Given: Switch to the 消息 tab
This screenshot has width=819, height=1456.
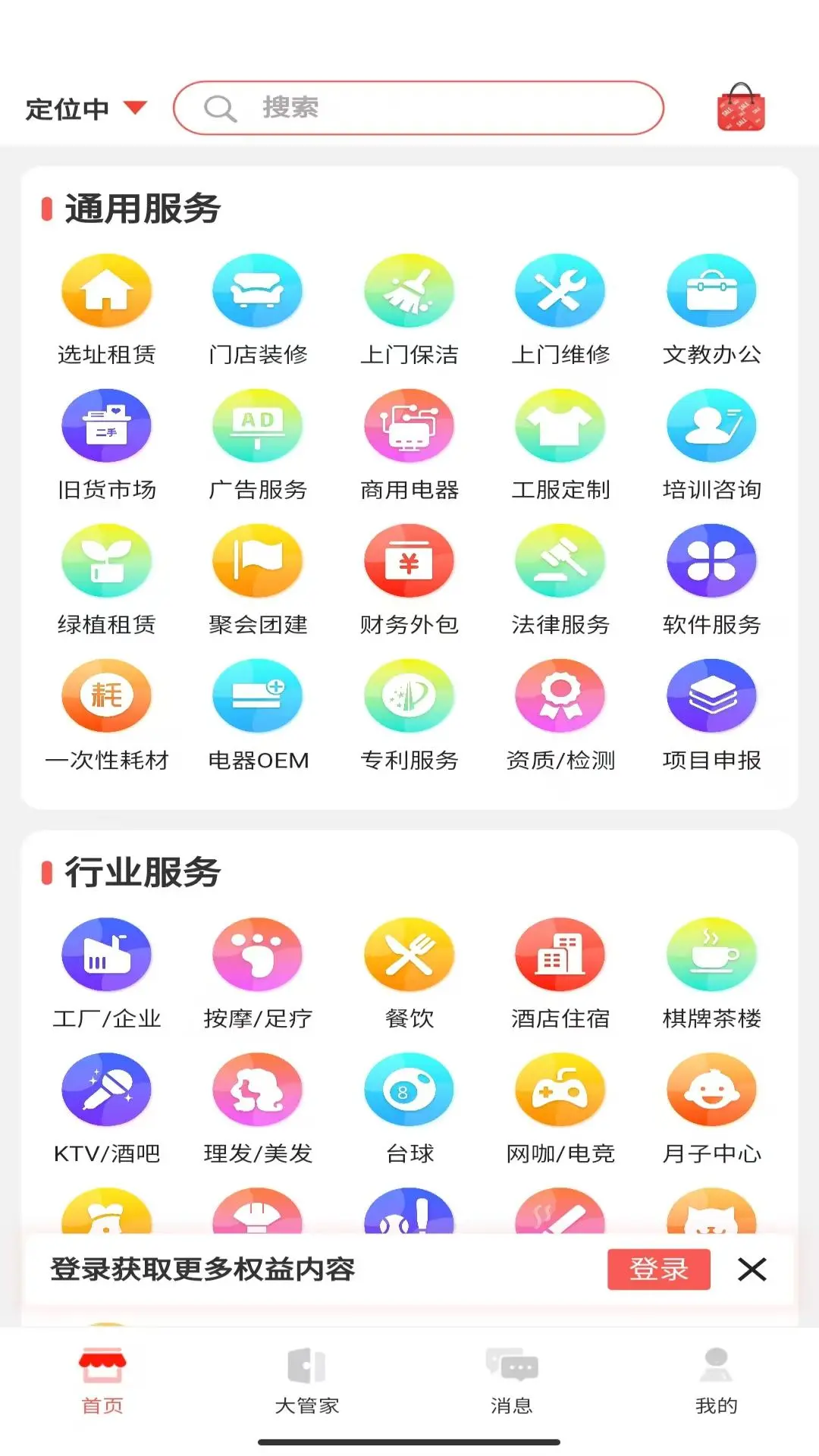Looking at the screenshot, I should [511, 1379].
